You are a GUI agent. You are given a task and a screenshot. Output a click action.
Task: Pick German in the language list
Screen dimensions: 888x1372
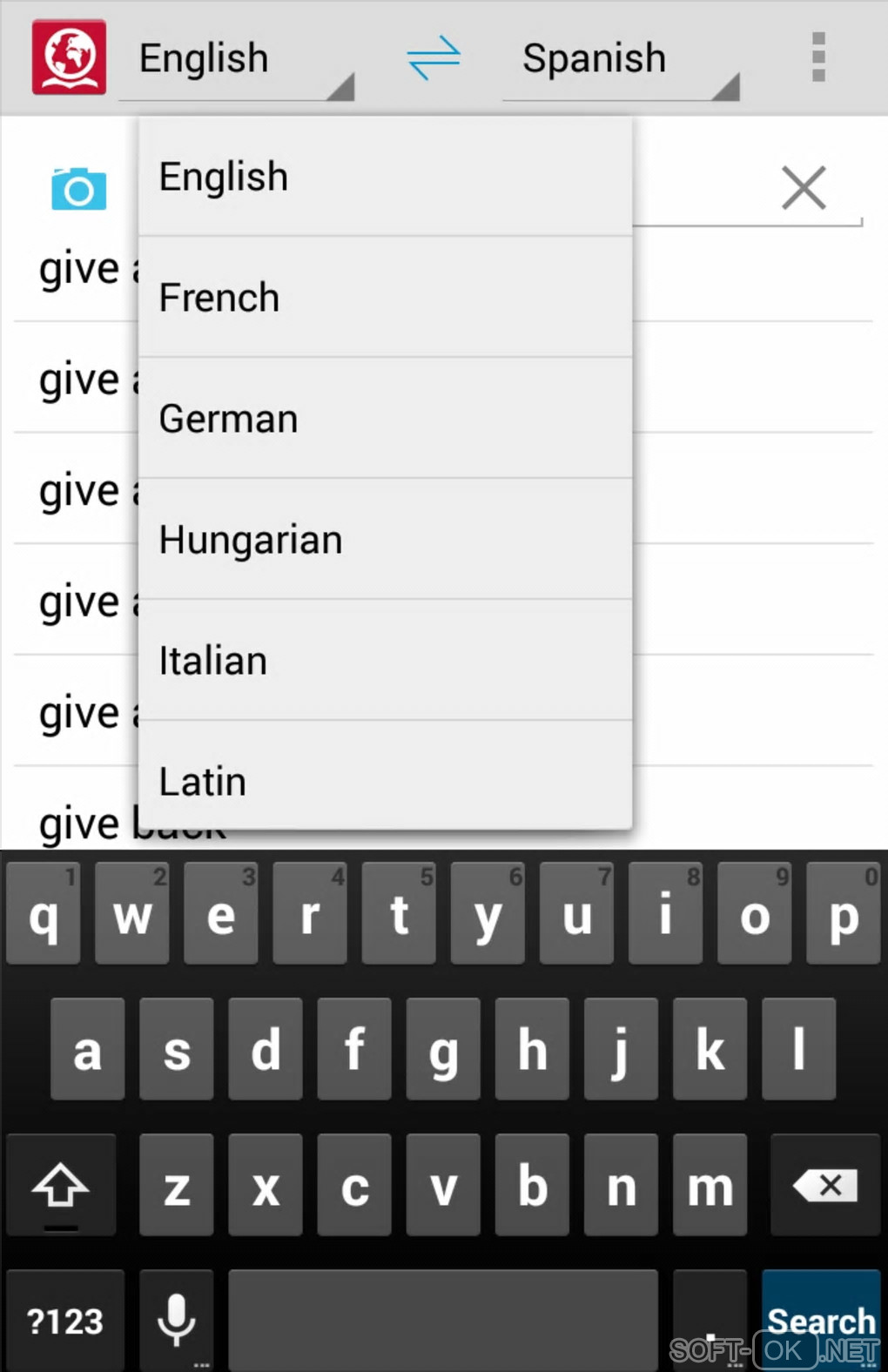tap(383, 419)
